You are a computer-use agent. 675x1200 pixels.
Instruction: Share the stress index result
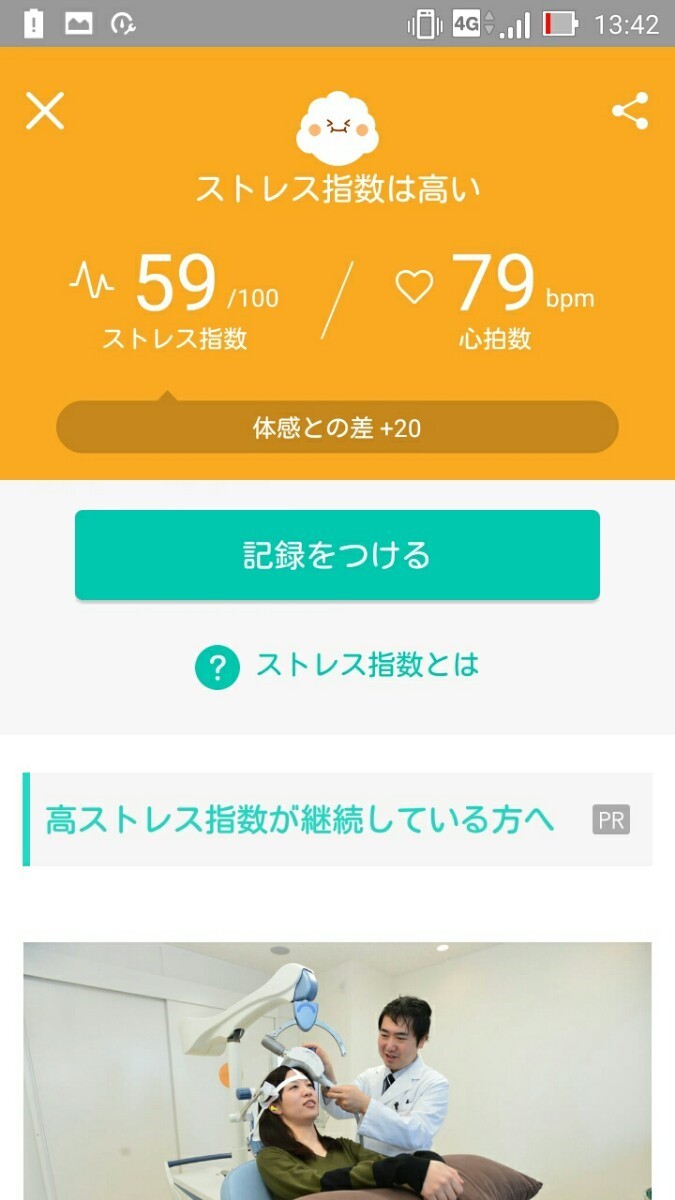click(x=630, y=111)
